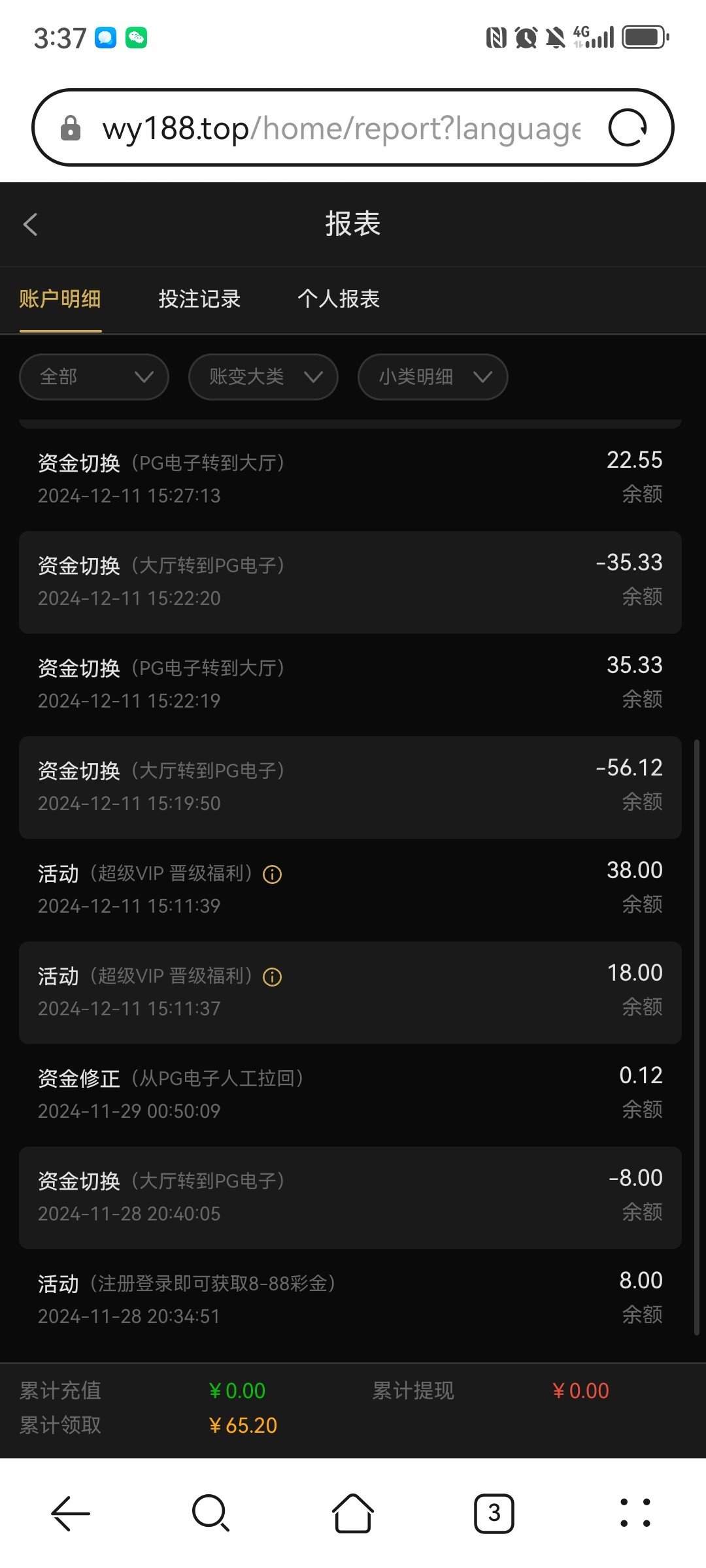Tap the info icon beside the 18.00 超级VIP entry

tap(272, 977)
